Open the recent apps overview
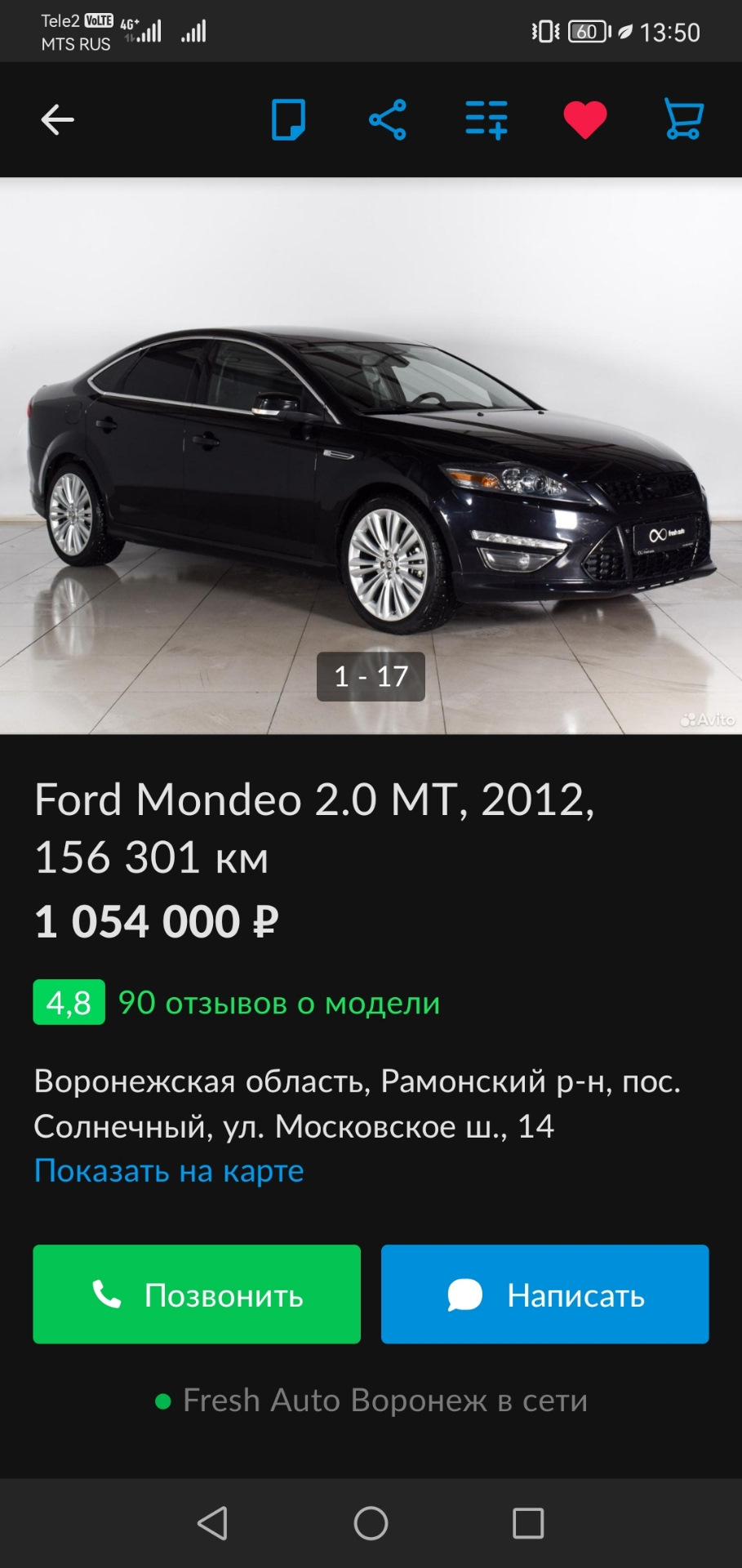Image resolution: width=742 pixels, height=1568 pixels. click(528, 1523)
